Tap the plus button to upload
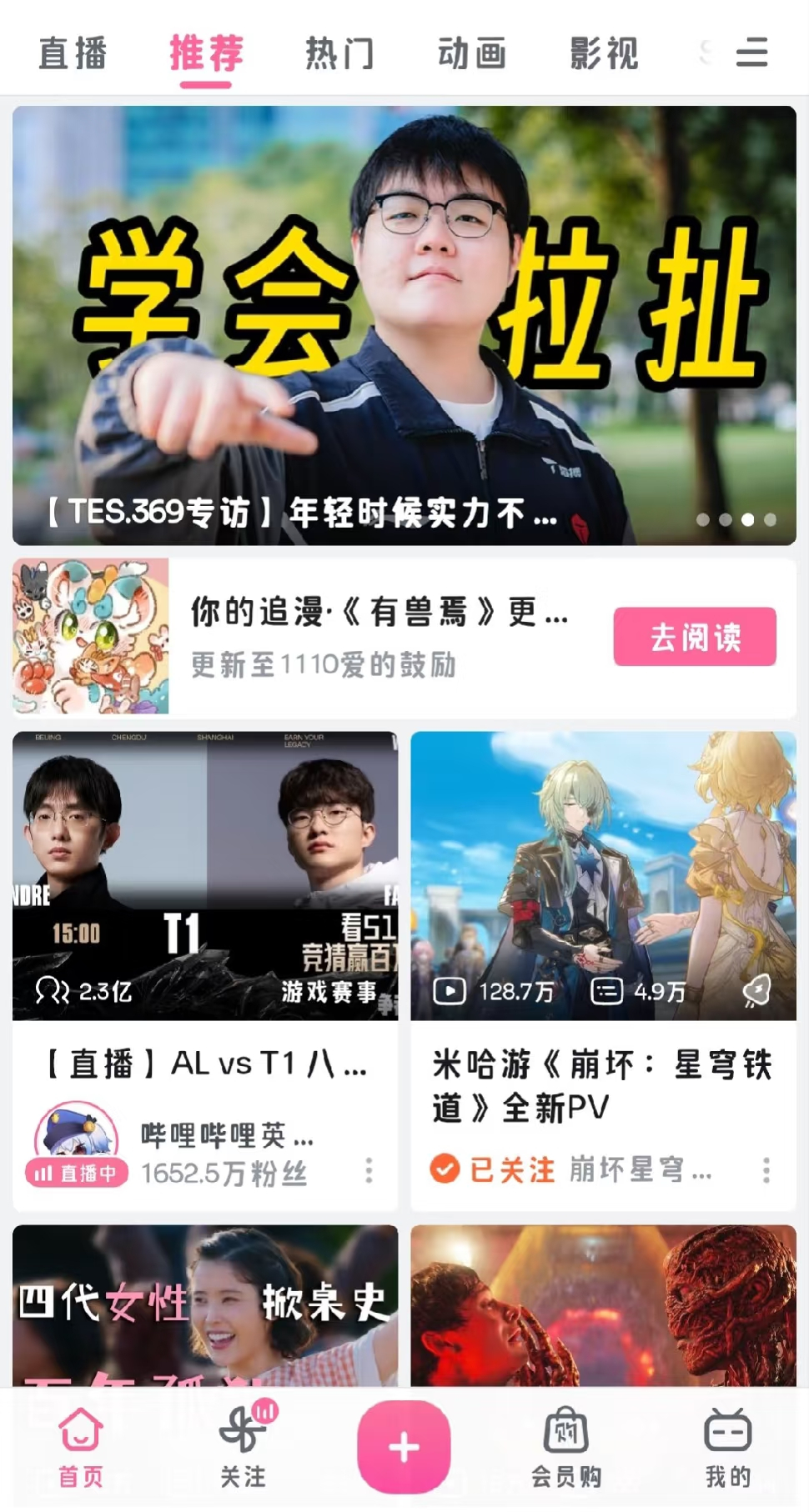 404,1447
